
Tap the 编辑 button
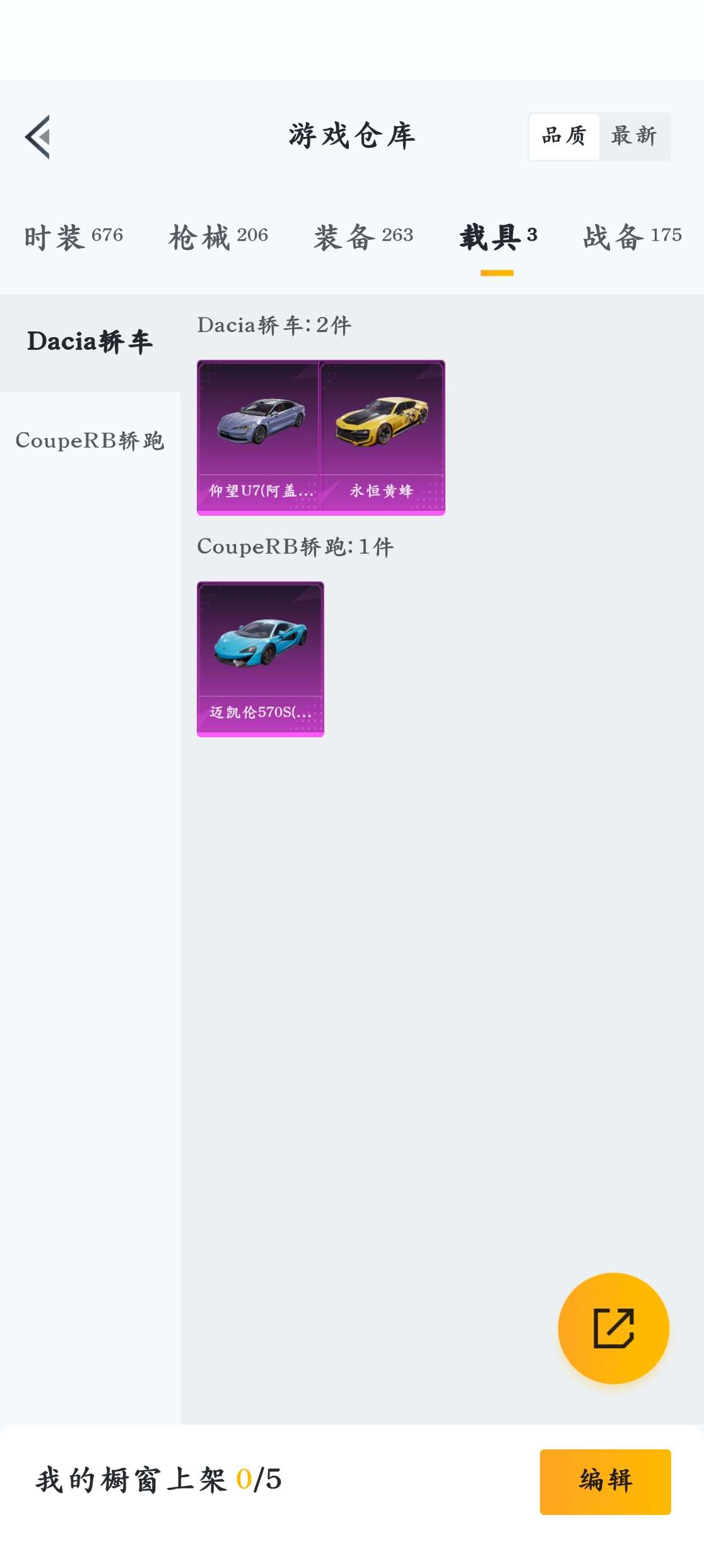click(x=605, y=1481)
